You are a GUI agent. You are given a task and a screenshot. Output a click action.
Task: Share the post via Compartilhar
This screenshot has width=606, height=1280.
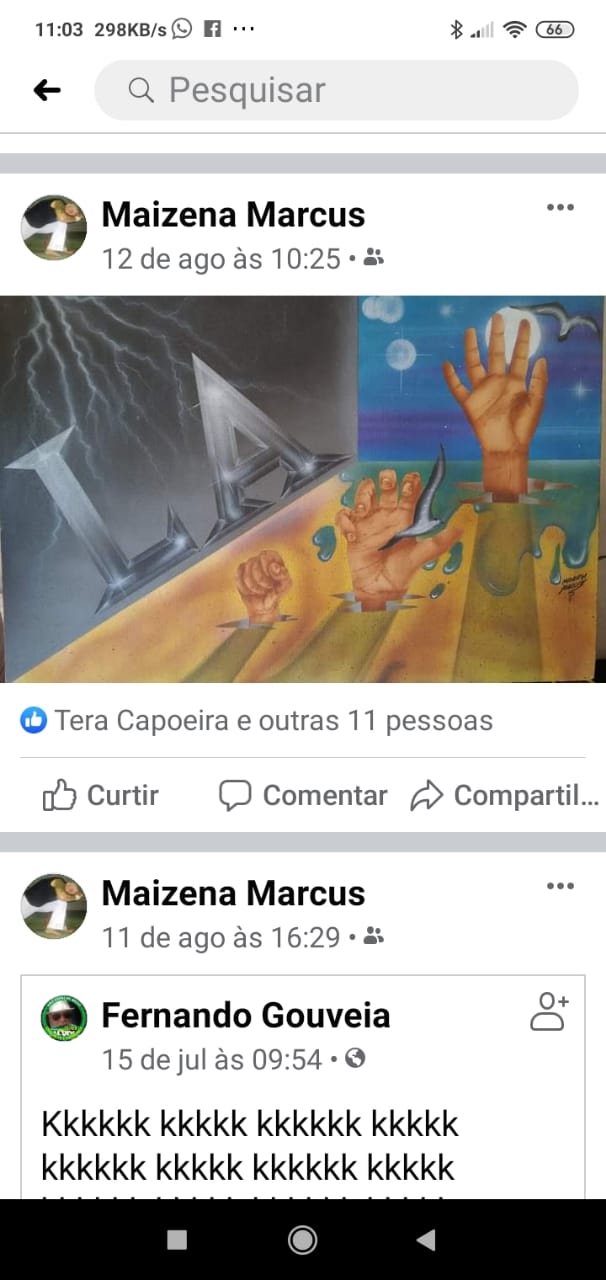505,795
